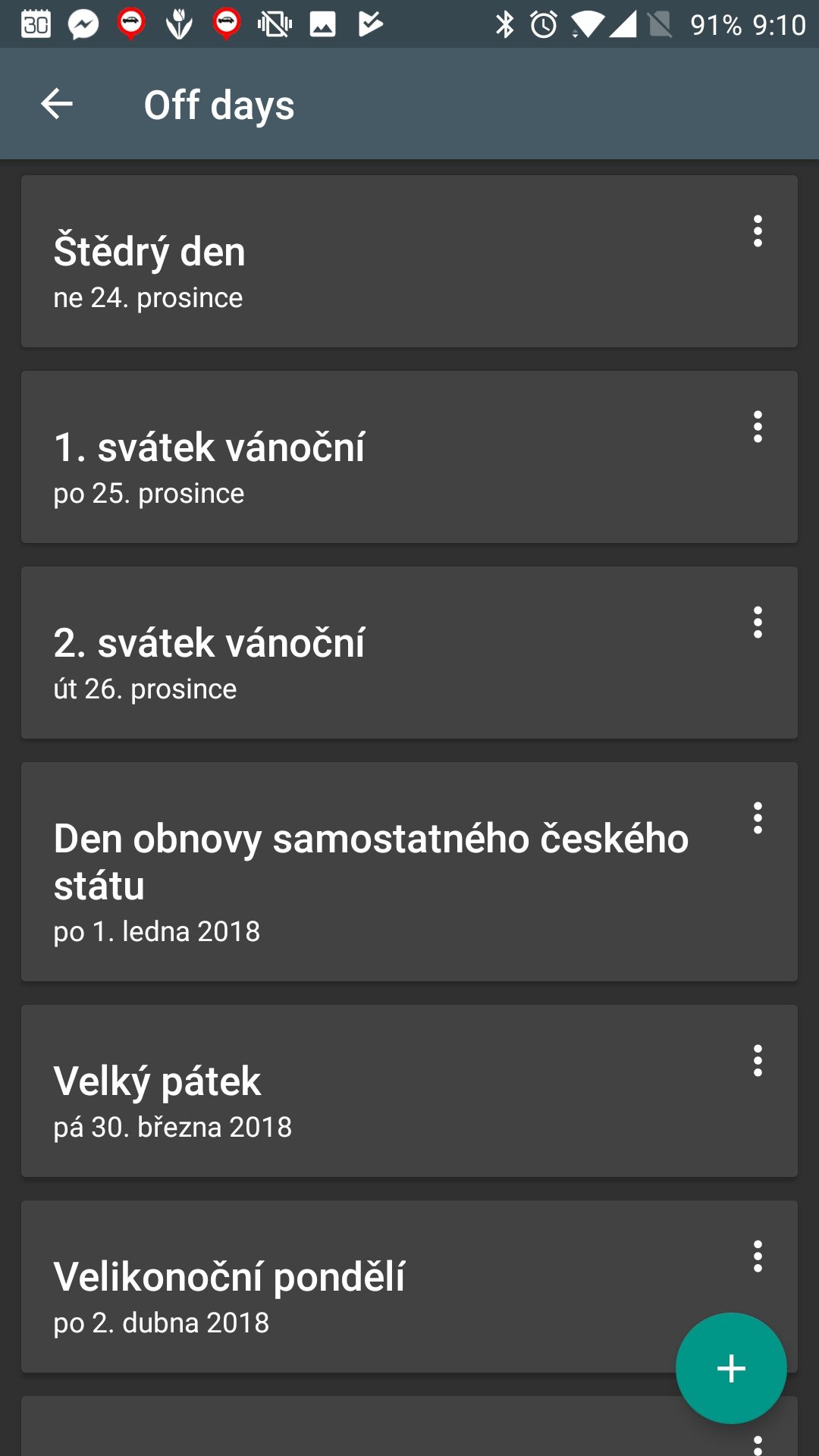
Task: Open overflow menu for Štědrý den
Action: click(758, 231)
